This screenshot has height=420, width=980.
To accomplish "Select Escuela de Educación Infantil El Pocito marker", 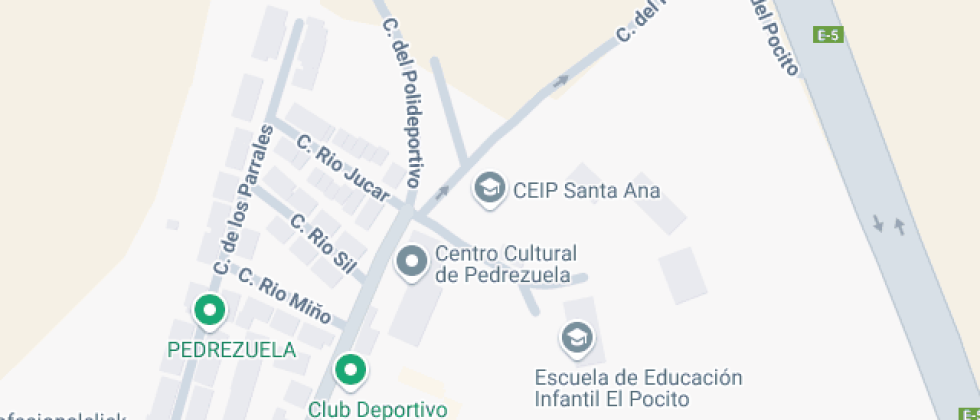I will tap(577, 337).
